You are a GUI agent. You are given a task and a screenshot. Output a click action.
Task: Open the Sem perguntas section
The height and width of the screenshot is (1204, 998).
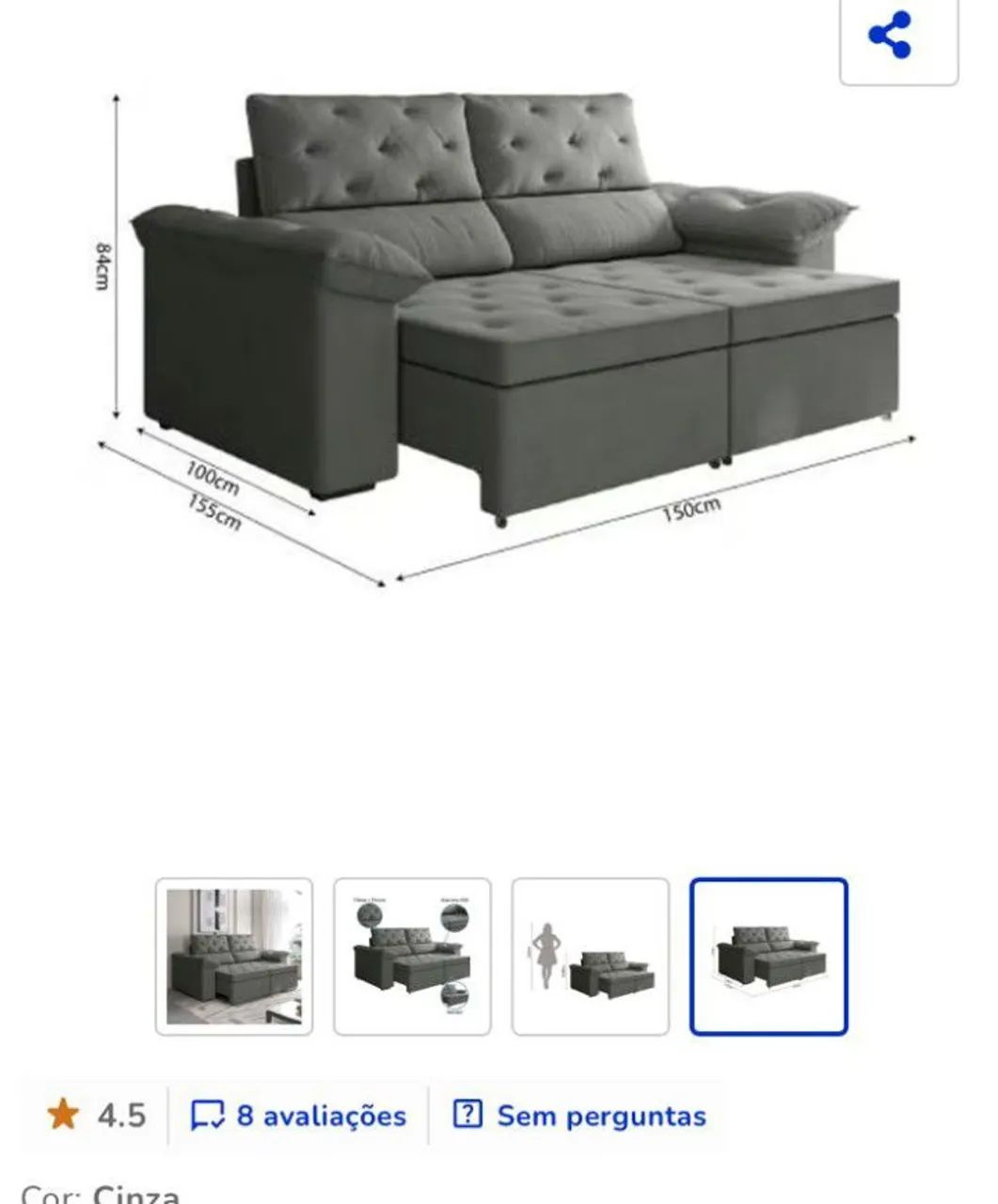pyautogui.click(x=579, y=1116)
